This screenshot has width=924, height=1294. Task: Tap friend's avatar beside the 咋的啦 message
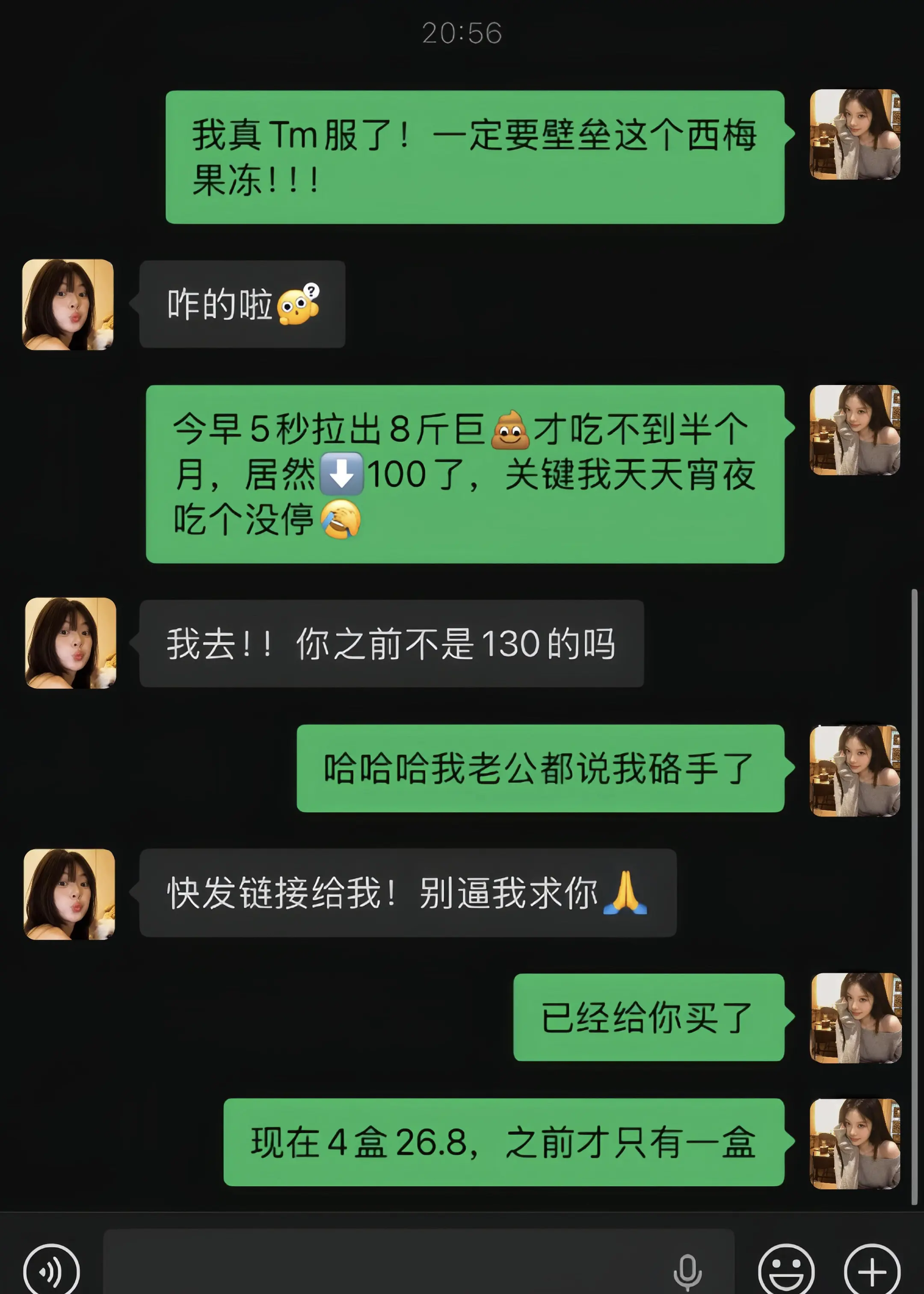[x=68, y=304]
